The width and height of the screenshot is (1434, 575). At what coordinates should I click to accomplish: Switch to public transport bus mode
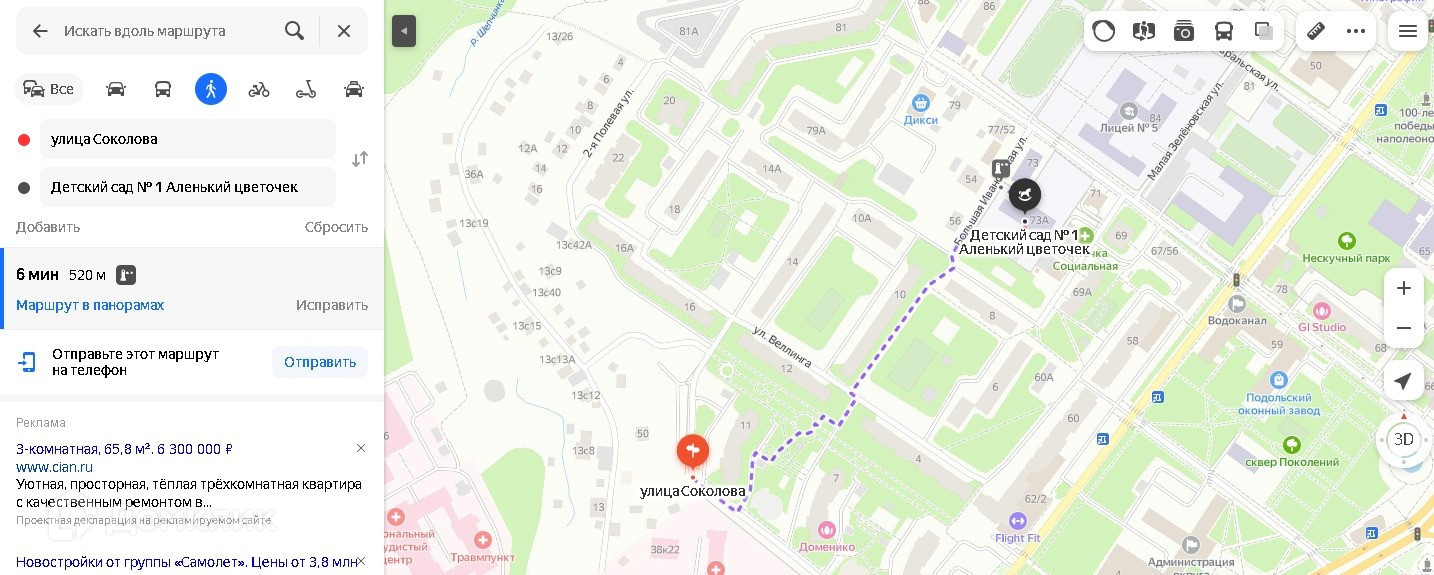click(x=163, y=89)
